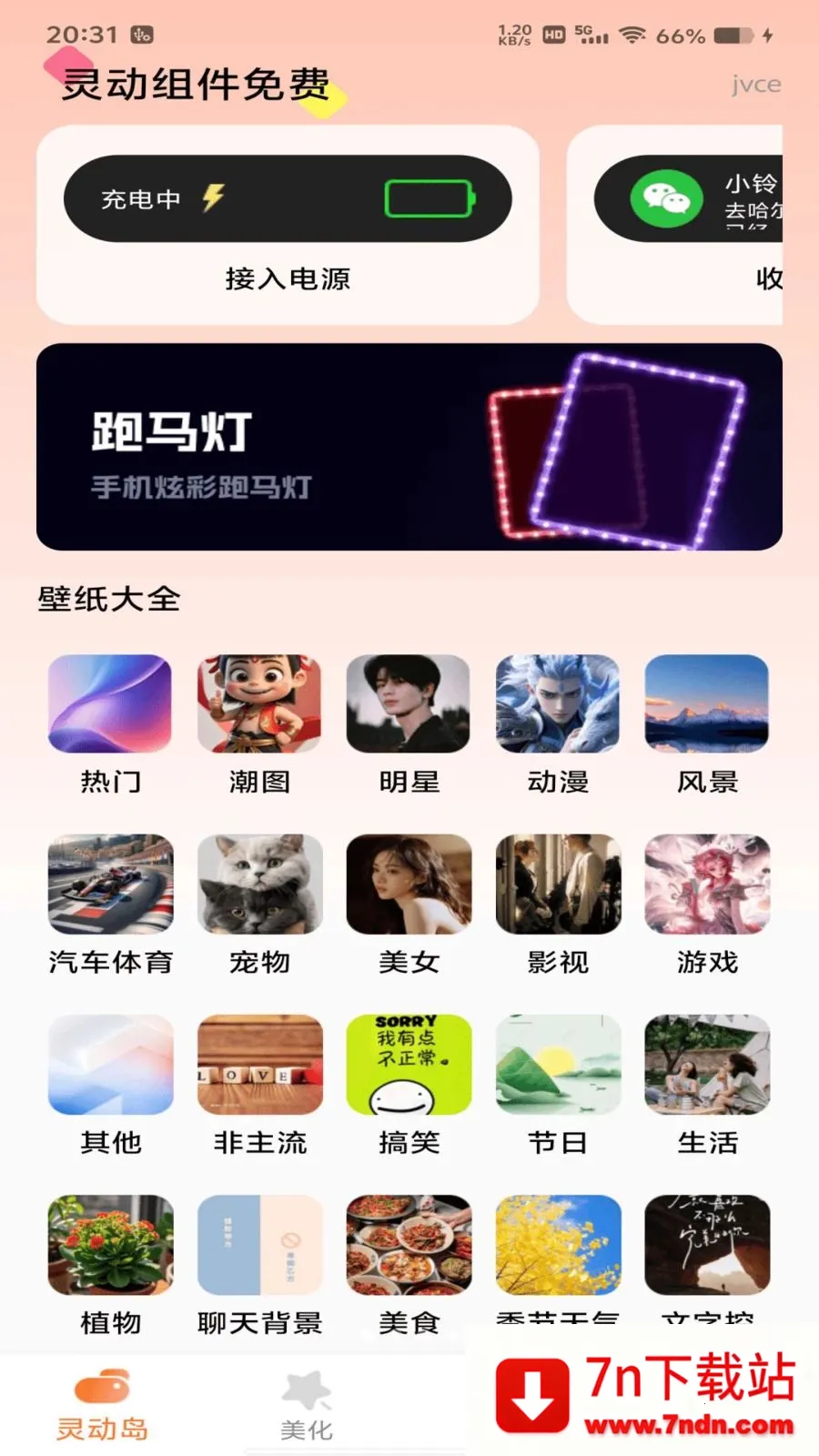Open the 聊天背景 chat background category

tap(258, 1245)
